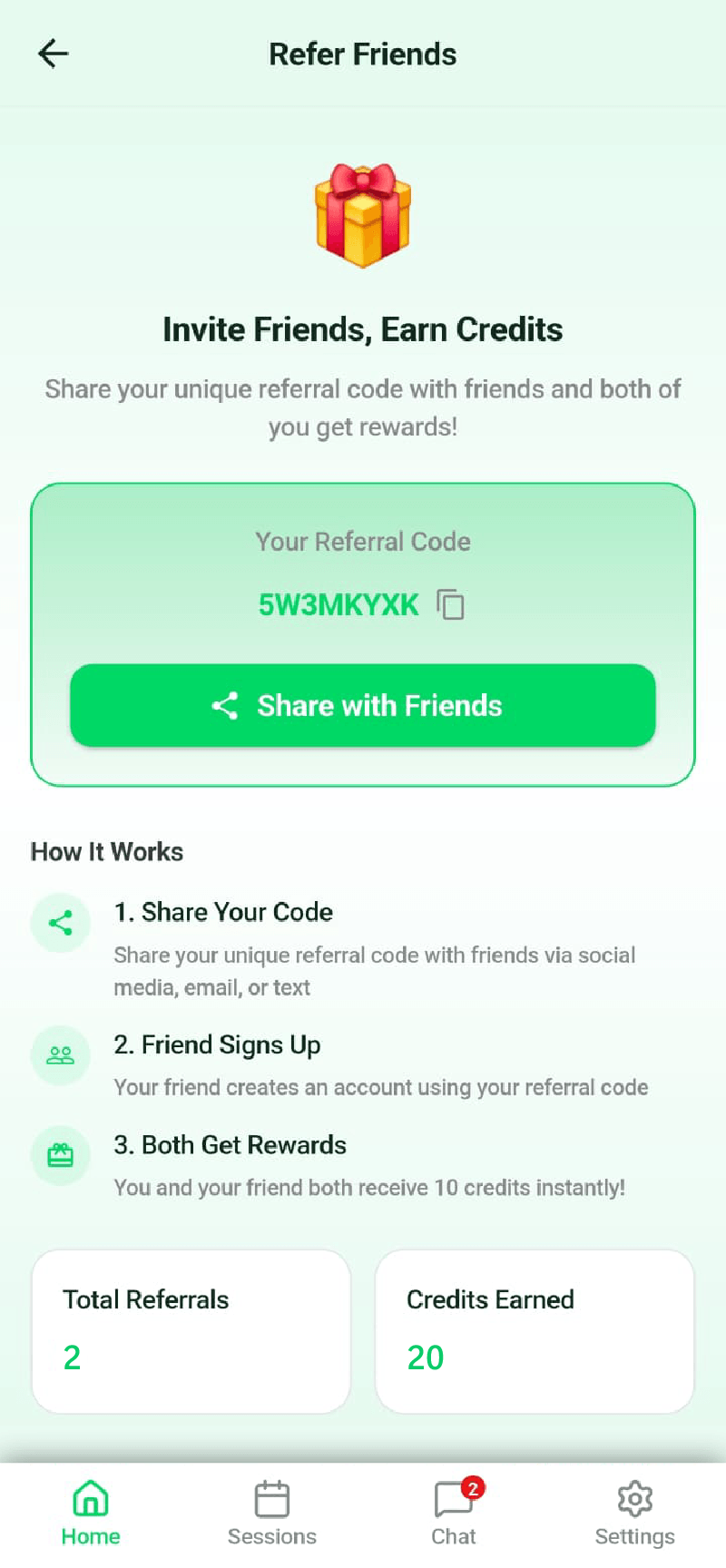Copy the referral code 5W3MKYXK
Screen dimensions: 726x1568
[x=451, y=604]
